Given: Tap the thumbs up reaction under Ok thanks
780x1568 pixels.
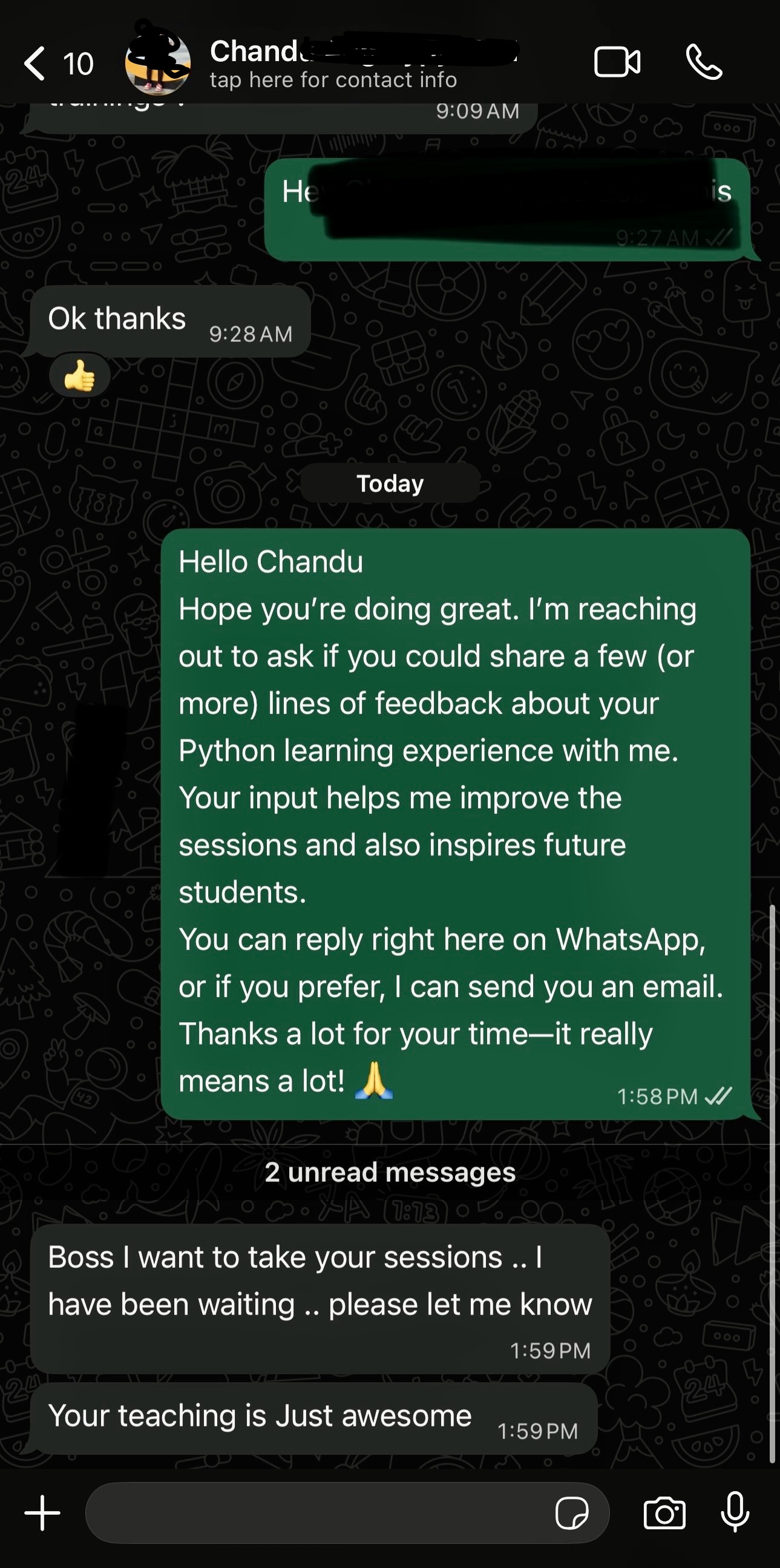Looking at the screenshot, I should (80, 376).
